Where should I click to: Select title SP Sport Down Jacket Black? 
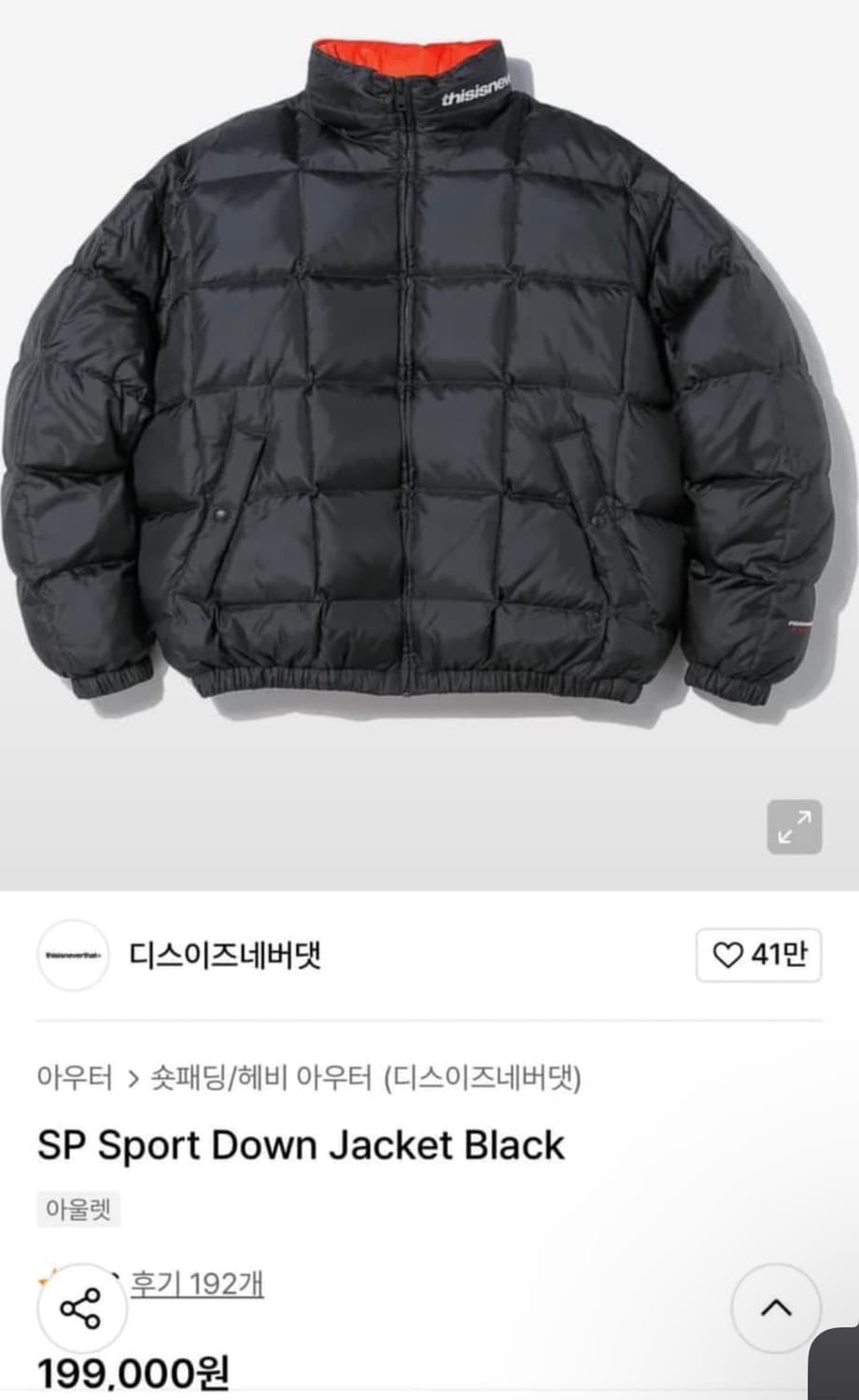[x=301, y=1144]
